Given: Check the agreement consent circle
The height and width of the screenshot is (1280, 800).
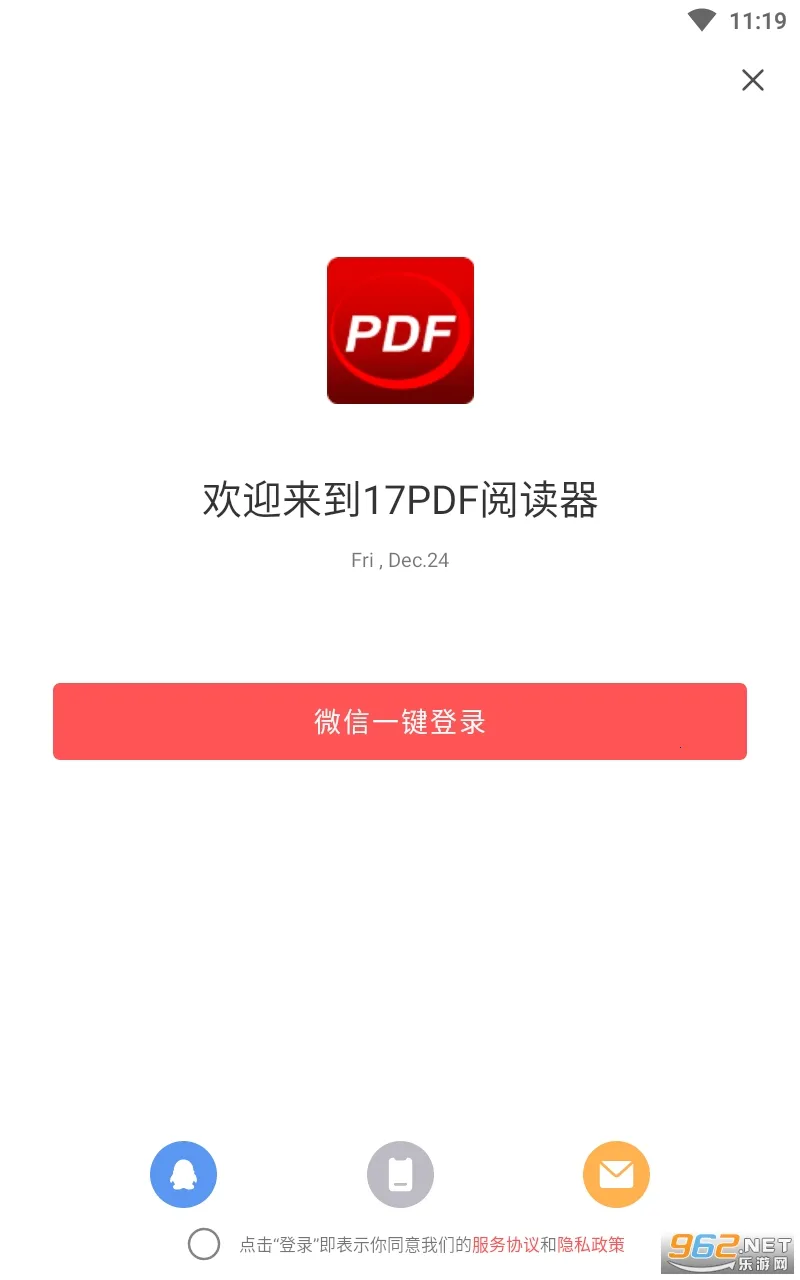Looking at the screenshot, I should point(204,1244).
